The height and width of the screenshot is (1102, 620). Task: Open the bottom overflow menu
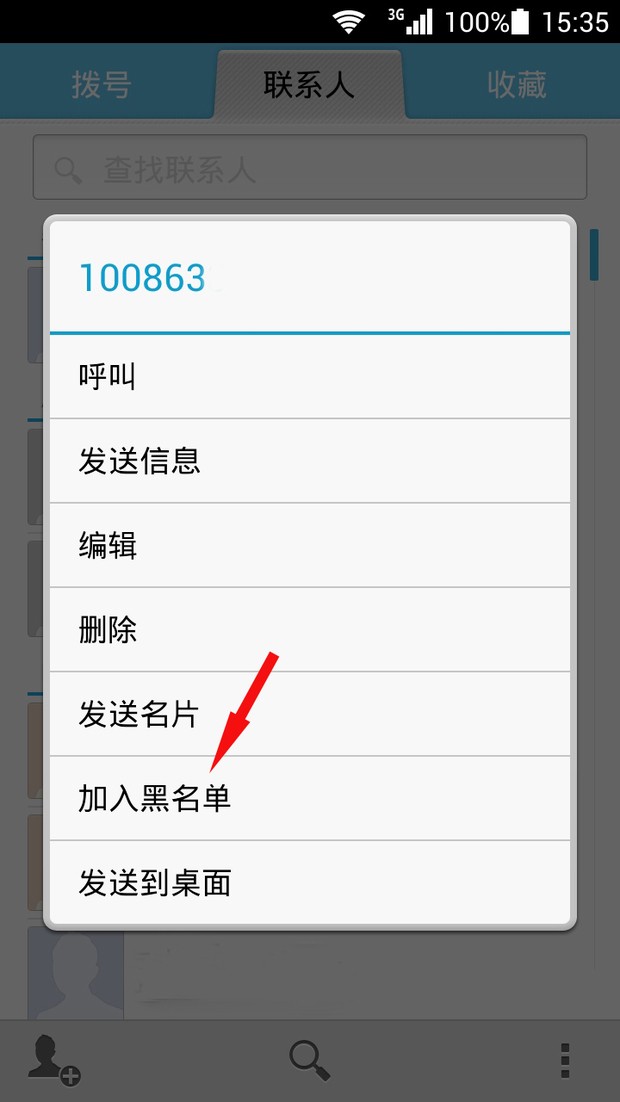pyautogui.click(x=565, y=1060)
